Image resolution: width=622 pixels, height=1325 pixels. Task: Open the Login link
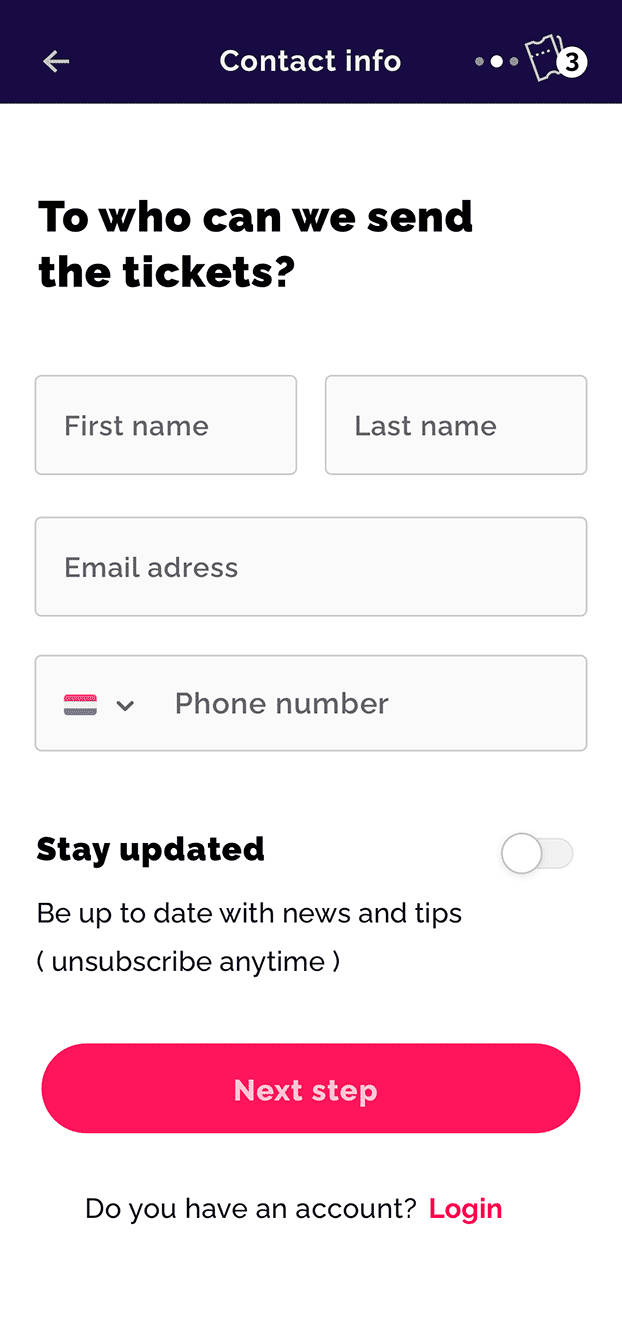coord(465,1209)
